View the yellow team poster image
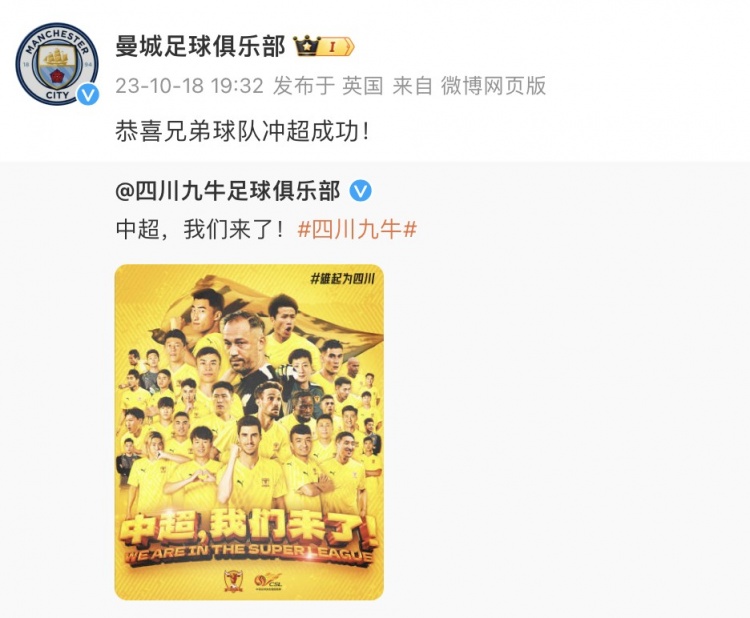This screenshot has height=618, width=750. click(x=249, y=432)
